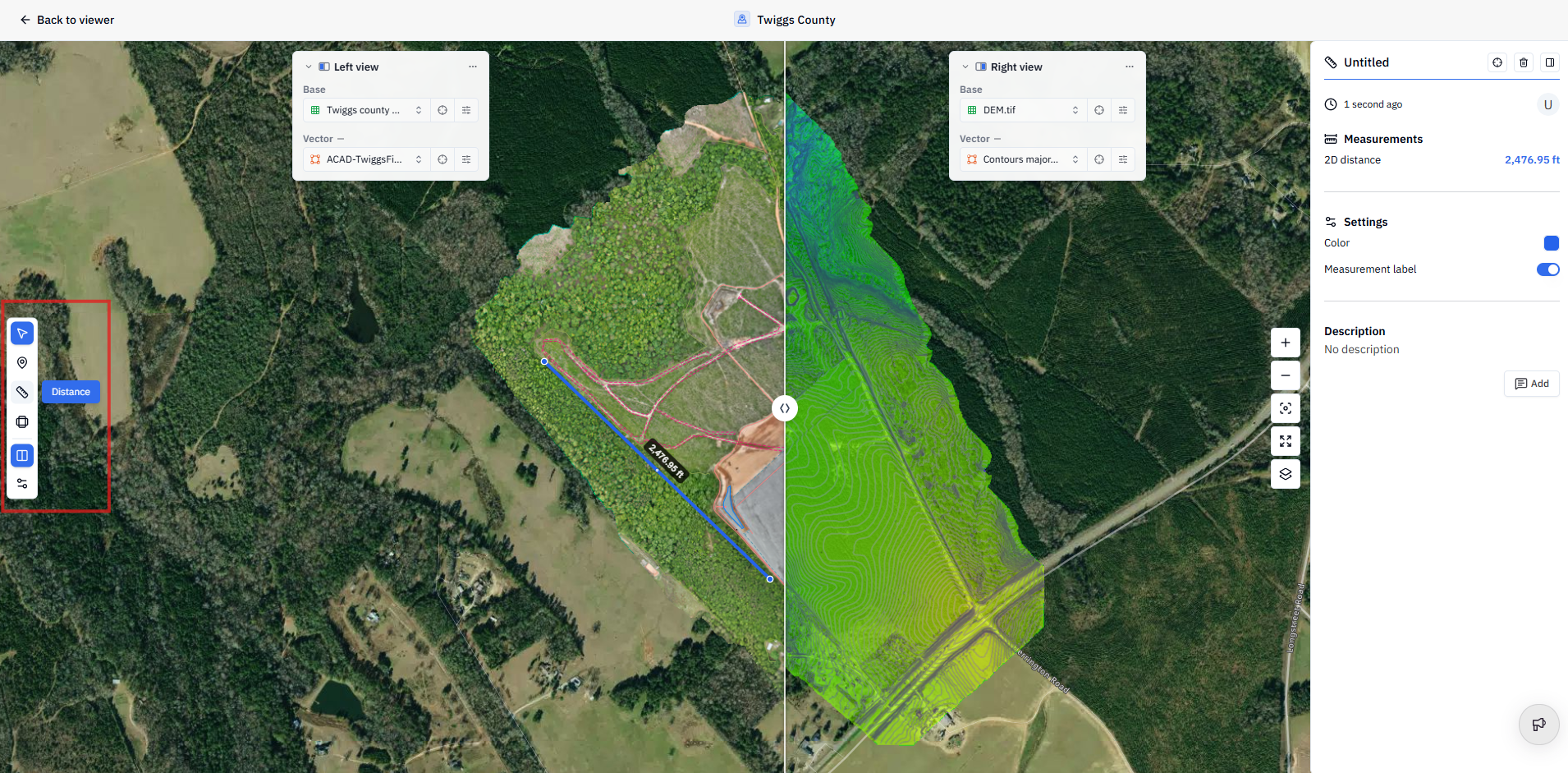The image size is (1568, 773).
Task: Disable the Measurement label toggle
Action: [x=1548, y=269]
